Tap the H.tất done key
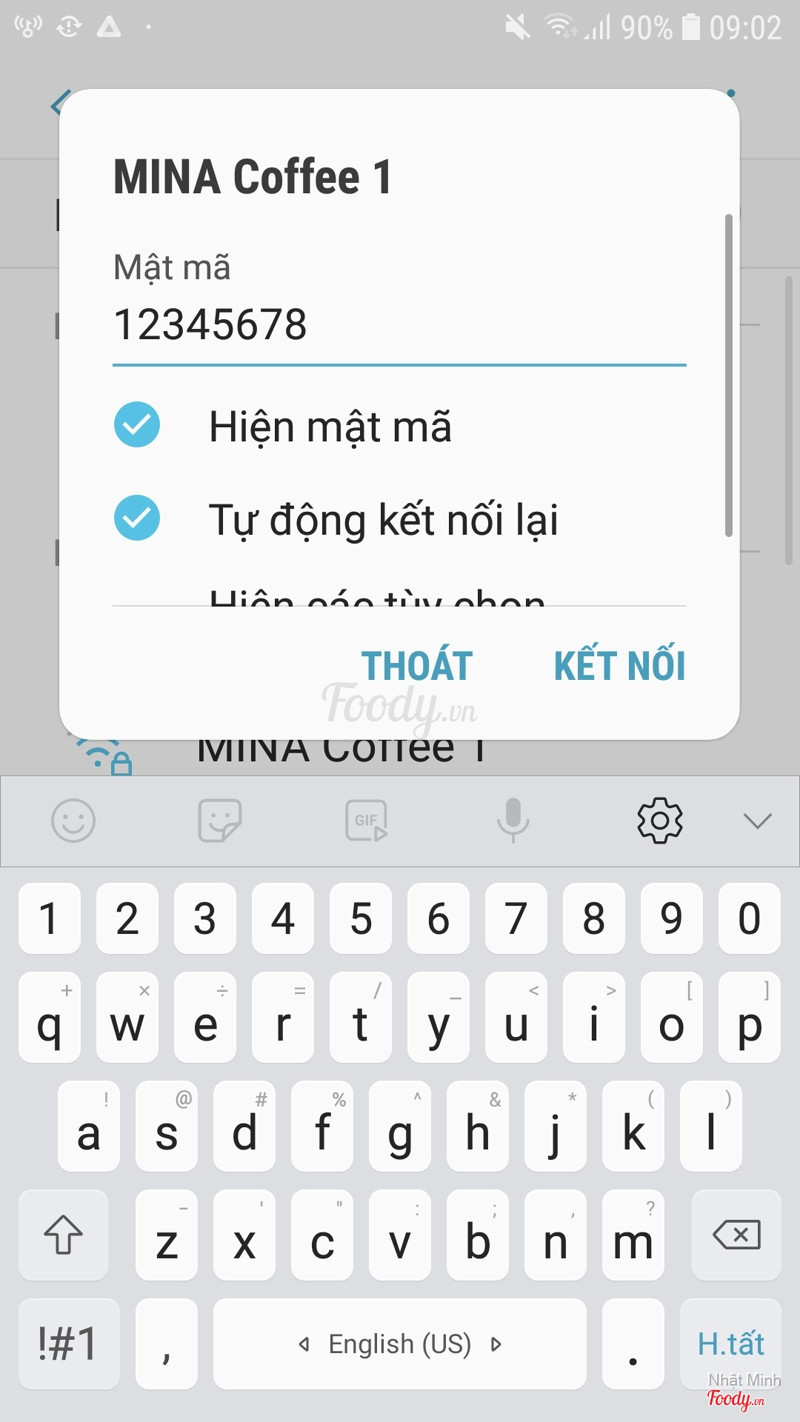 (731, 1344)
